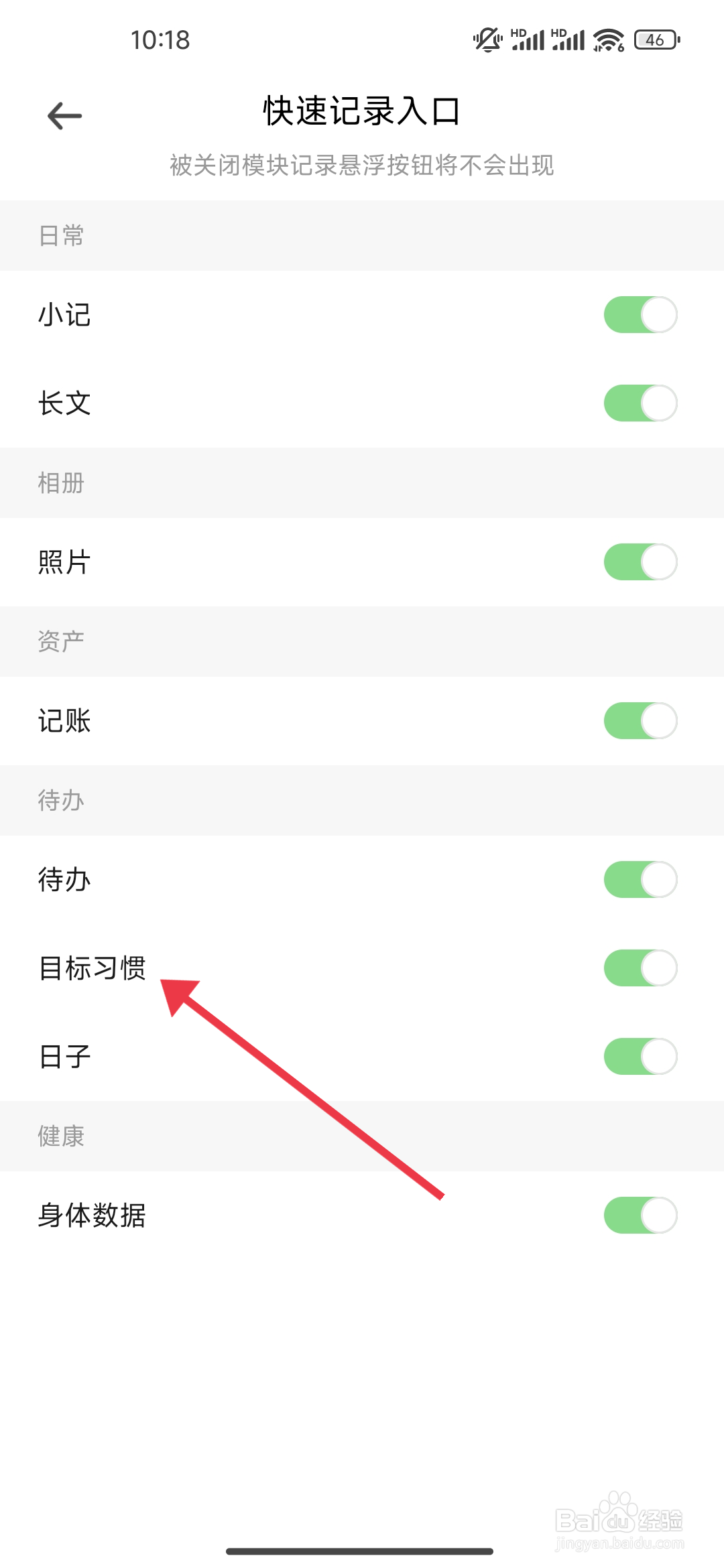Image resolution: width=724 pixels, height=1568 pixels.
Task: Disable the 小记 quick record toggle
Action: [640, 314]
